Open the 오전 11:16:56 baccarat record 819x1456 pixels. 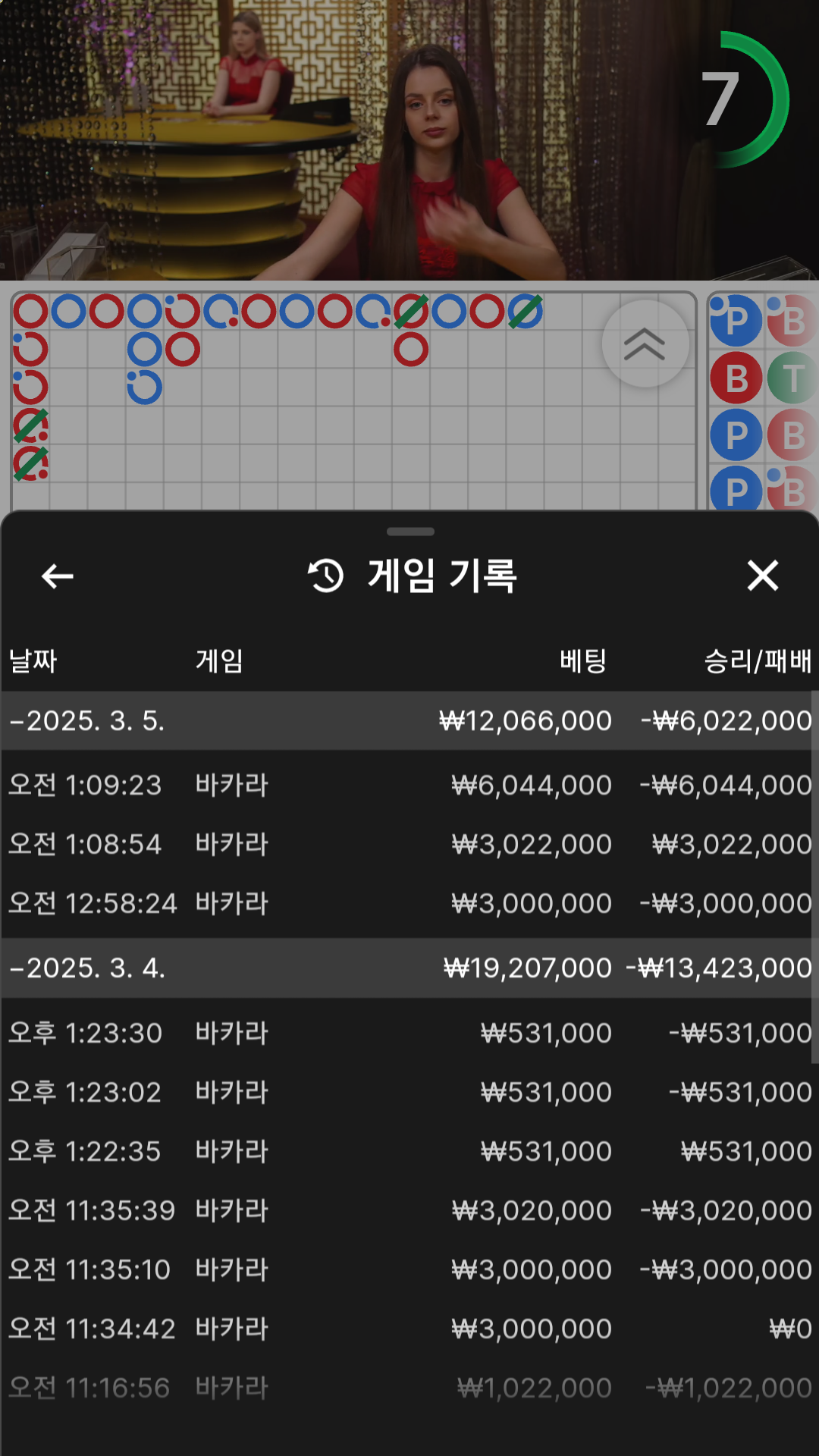409,1388
